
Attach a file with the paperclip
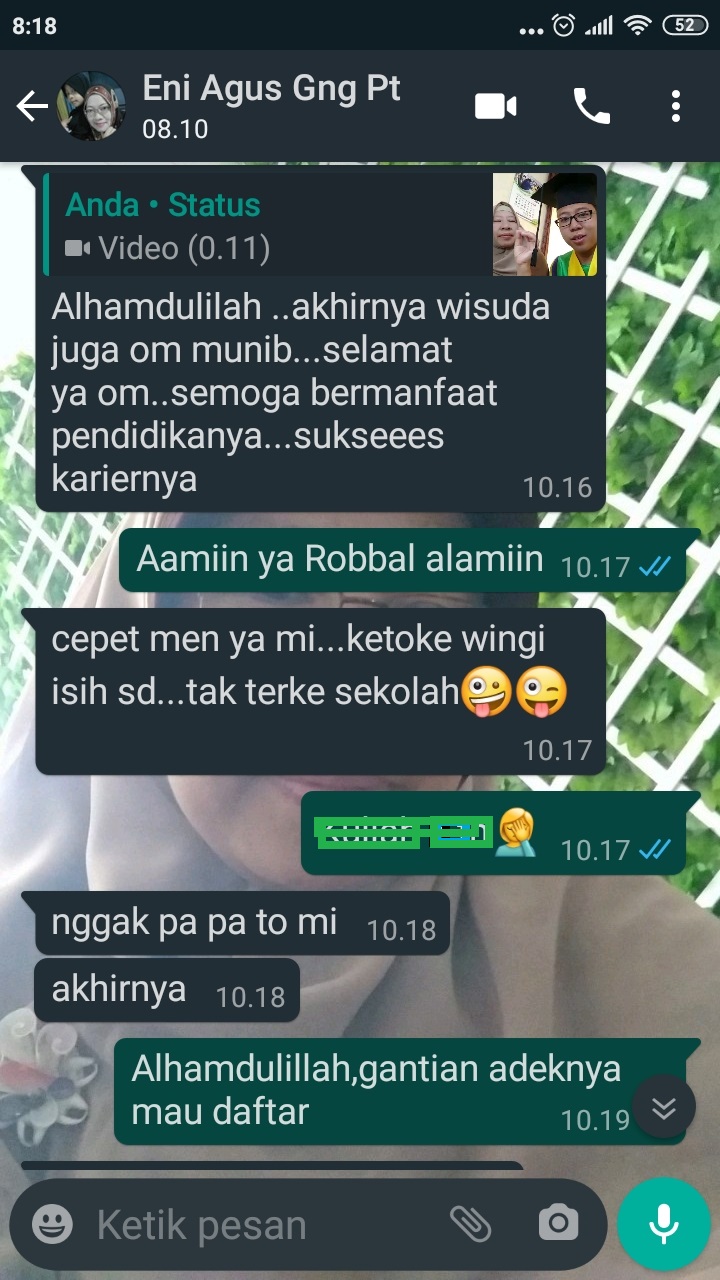click(470, 1223)
